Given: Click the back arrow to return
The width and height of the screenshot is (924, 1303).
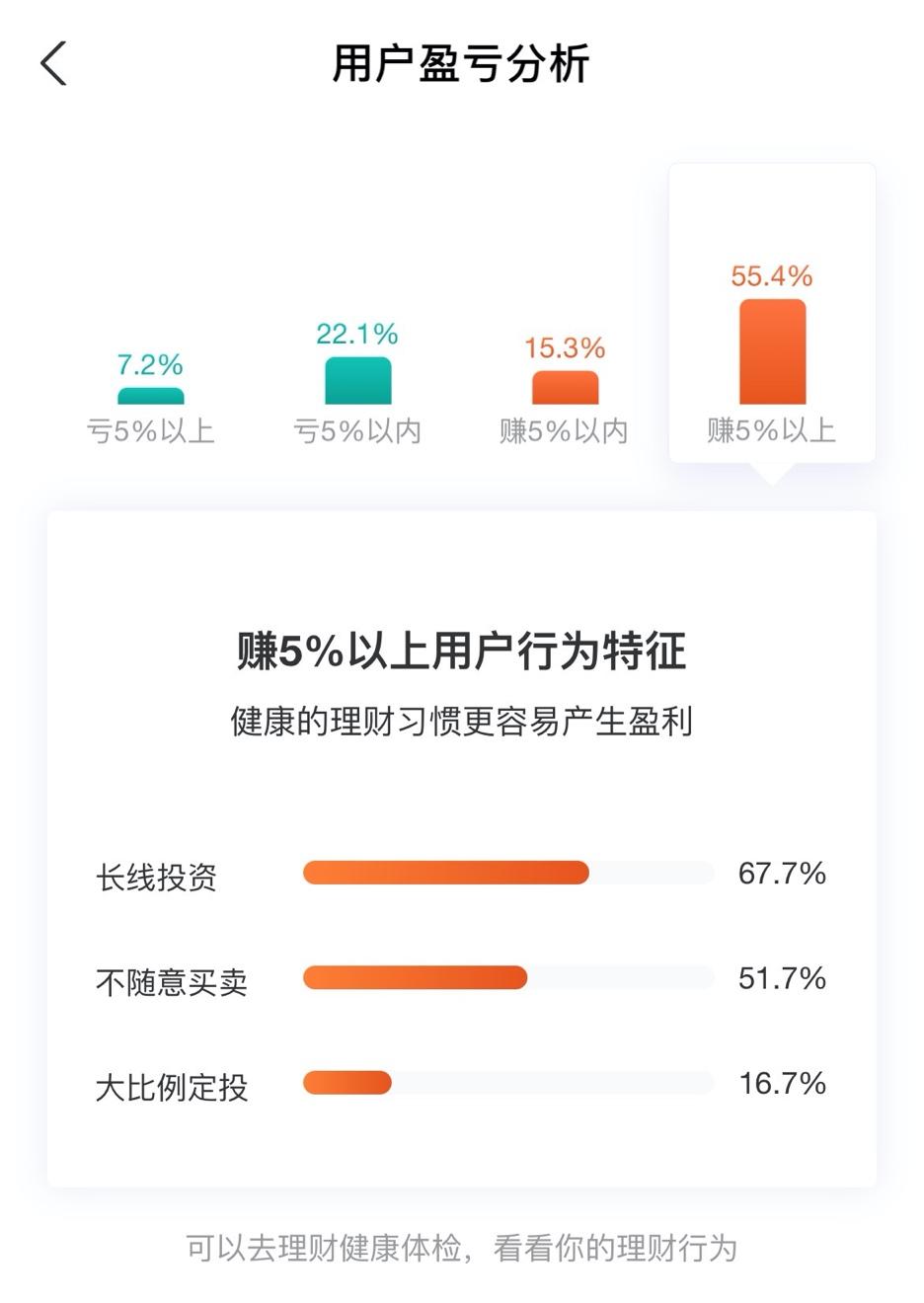Looking at the screenshot, I should [x=52, y=63].
